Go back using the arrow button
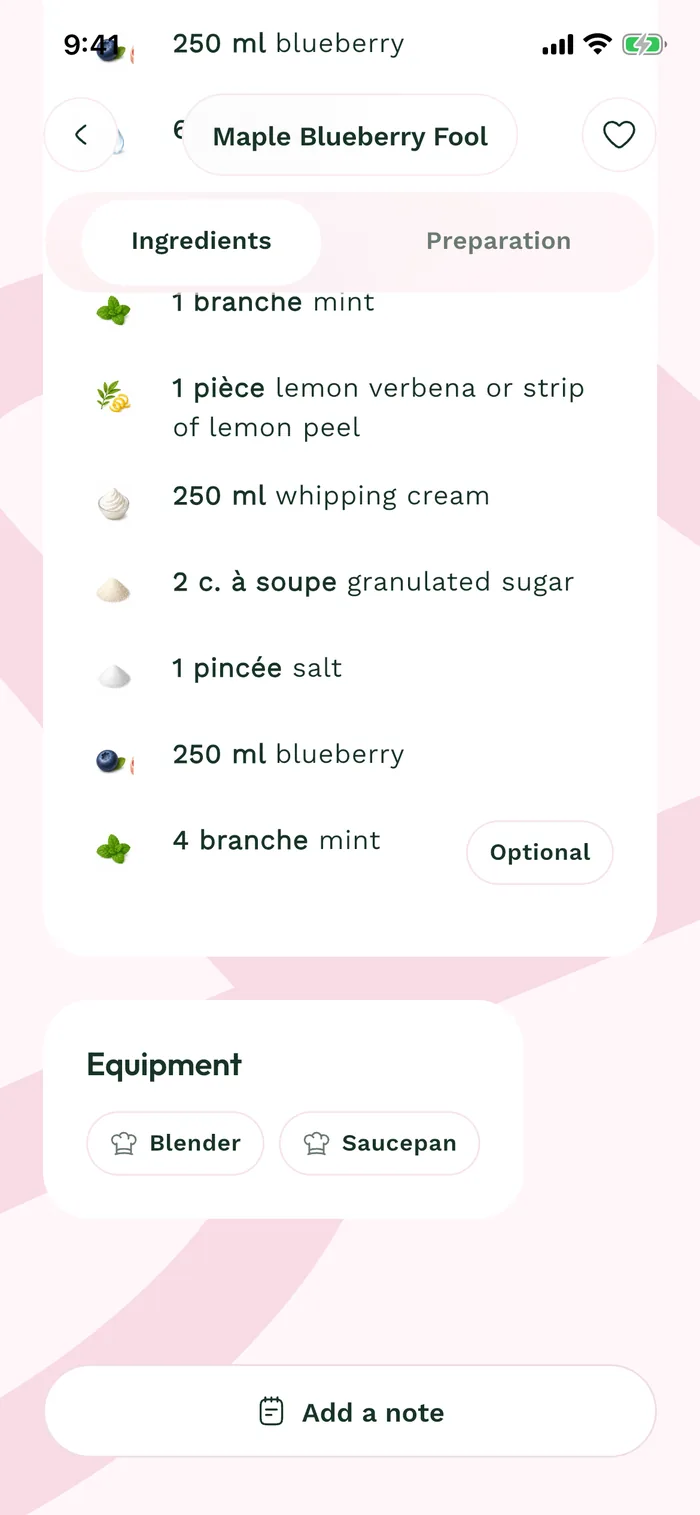The height and width of the screenshot is (1515, 700). 81,135
